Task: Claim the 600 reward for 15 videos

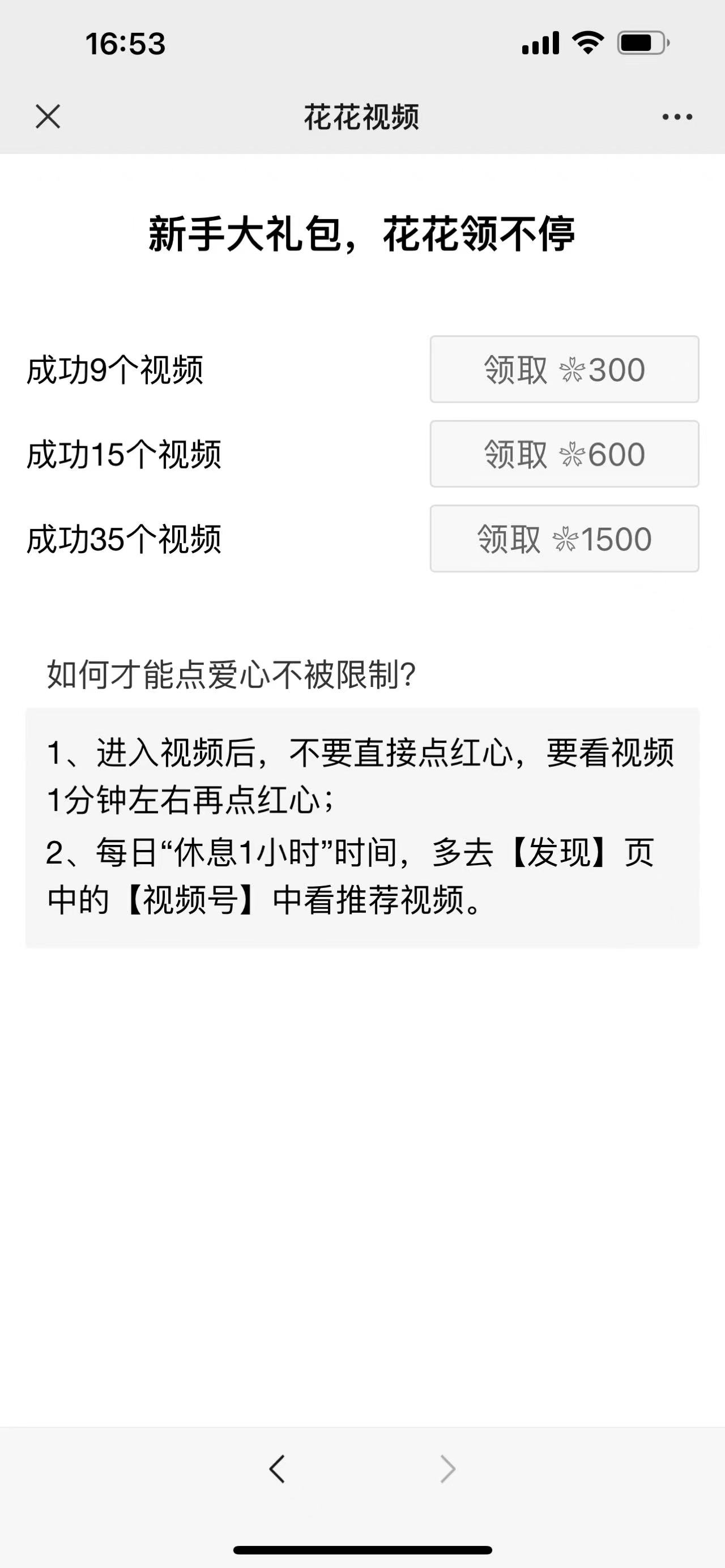Action: (x=564, y=454)
